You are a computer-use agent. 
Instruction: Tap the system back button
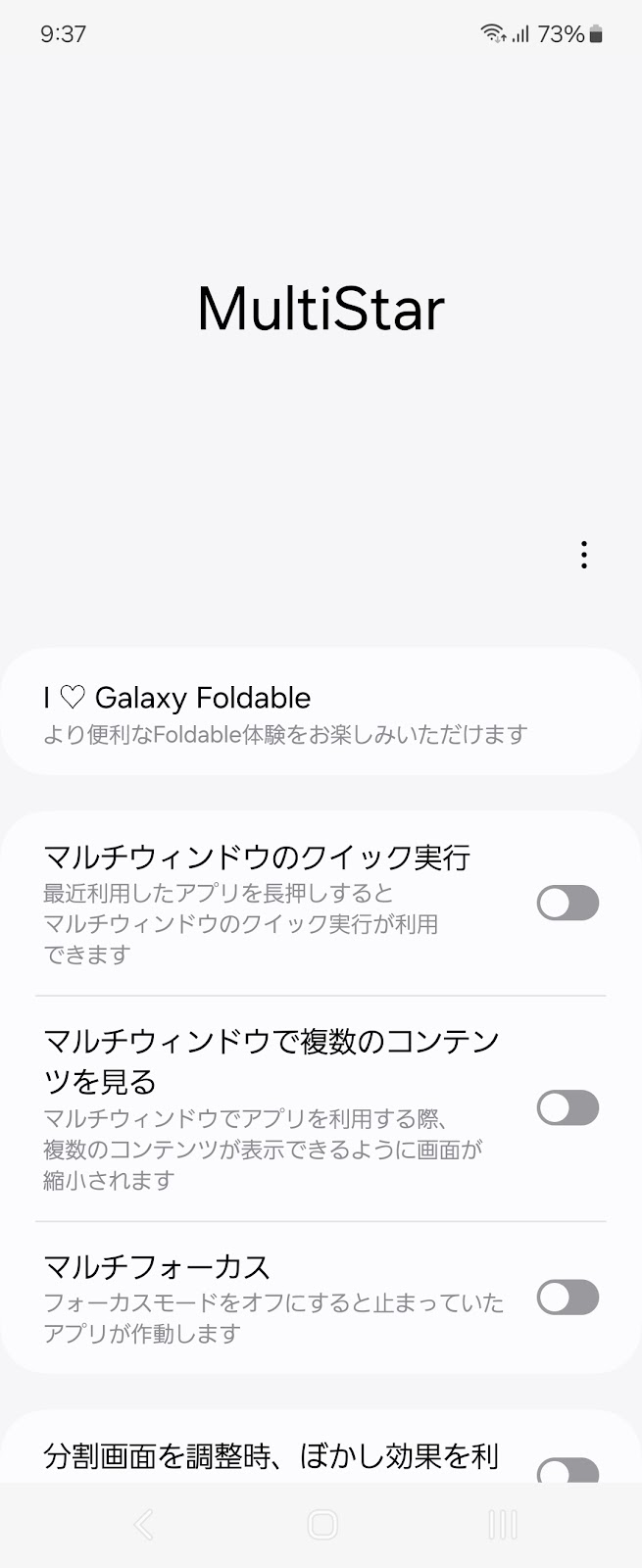coord(144,1525)
